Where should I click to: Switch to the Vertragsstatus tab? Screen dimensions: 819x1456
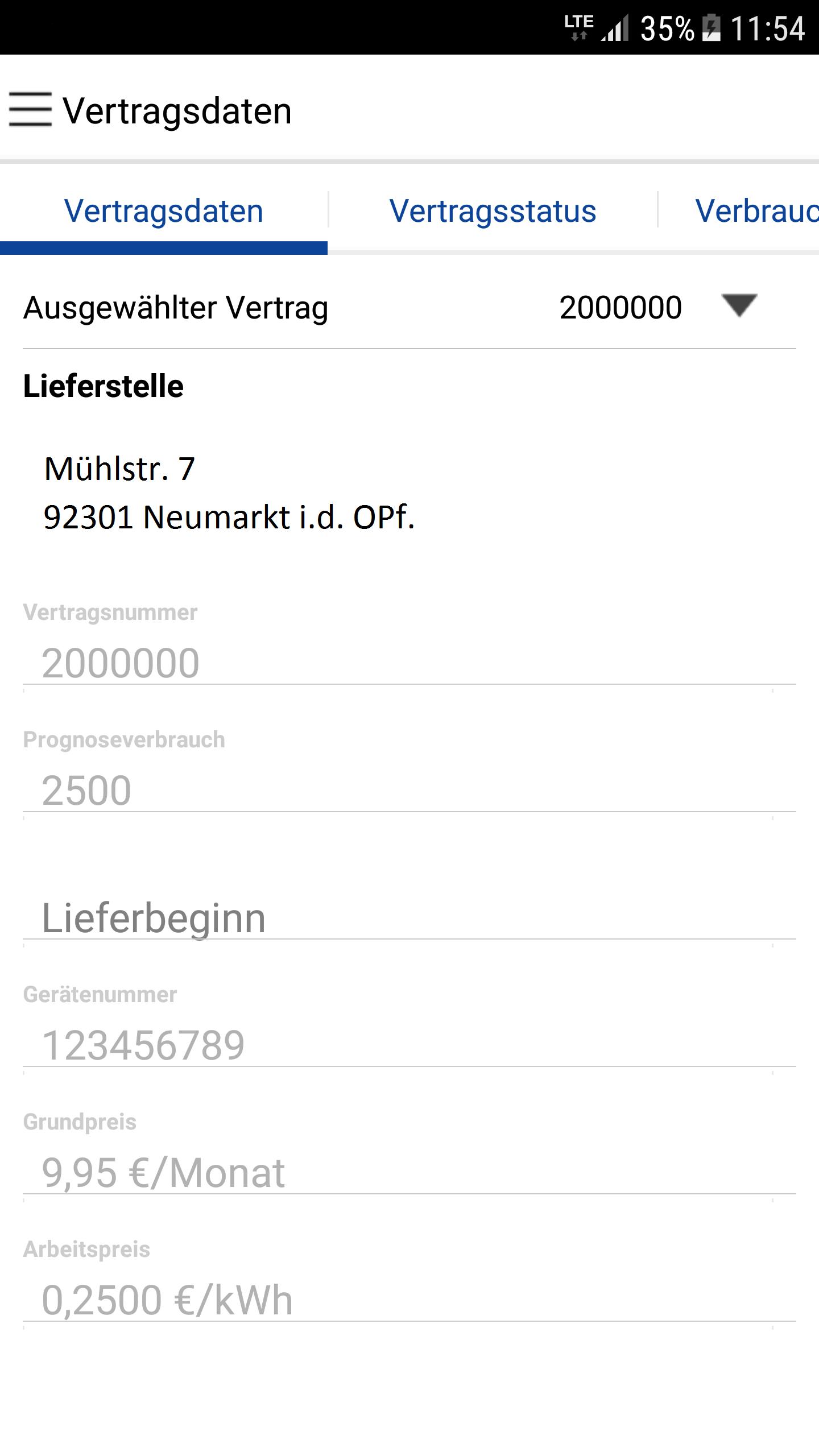tap(493, 212)
